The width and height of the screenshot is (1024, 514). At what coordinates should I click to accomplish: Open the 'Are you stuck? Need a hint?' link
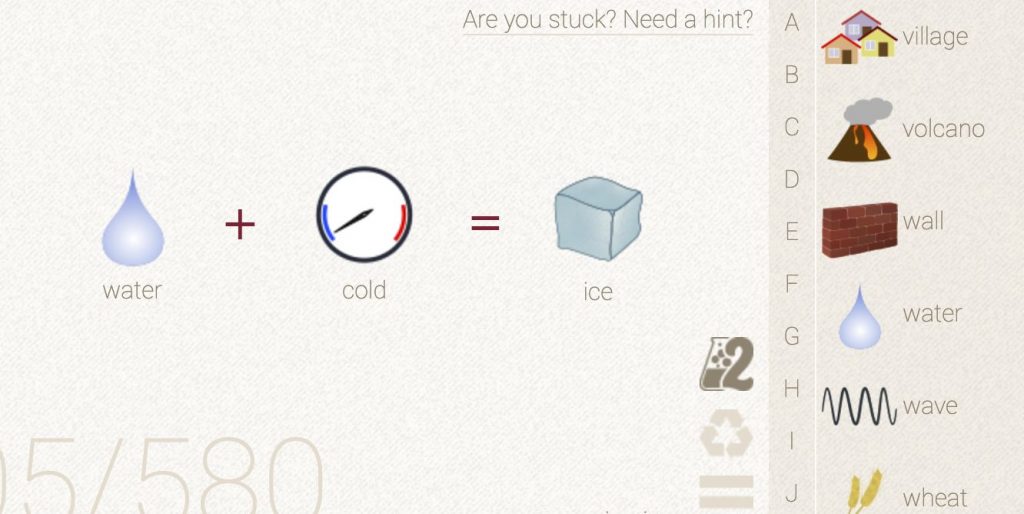(x=607, y=20)
